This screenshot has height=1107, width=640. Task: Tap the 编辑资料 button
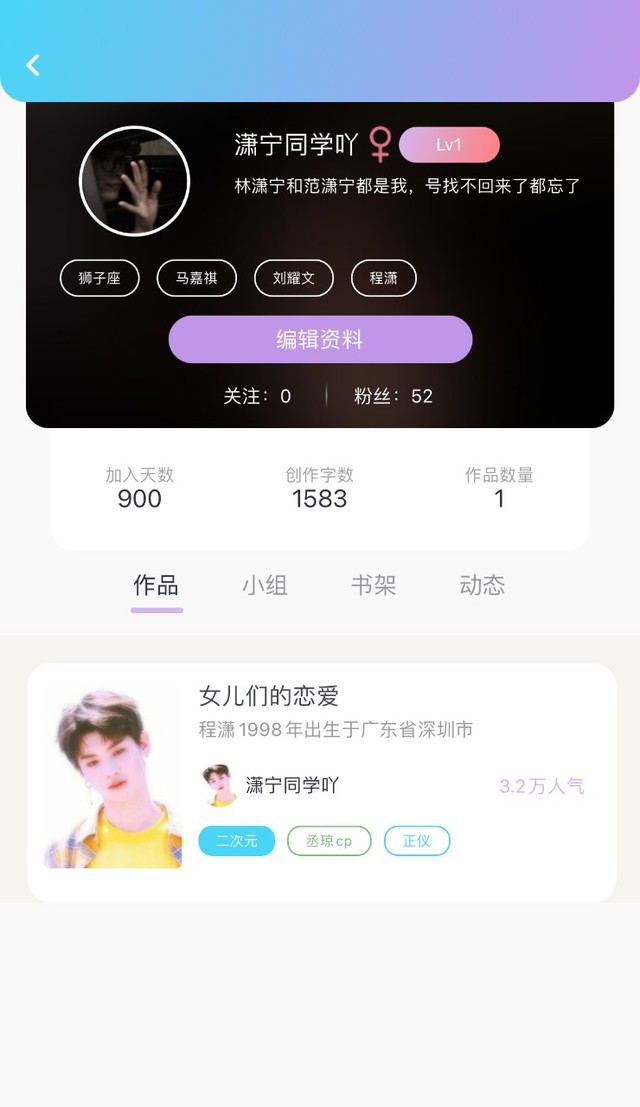[320, 340]
